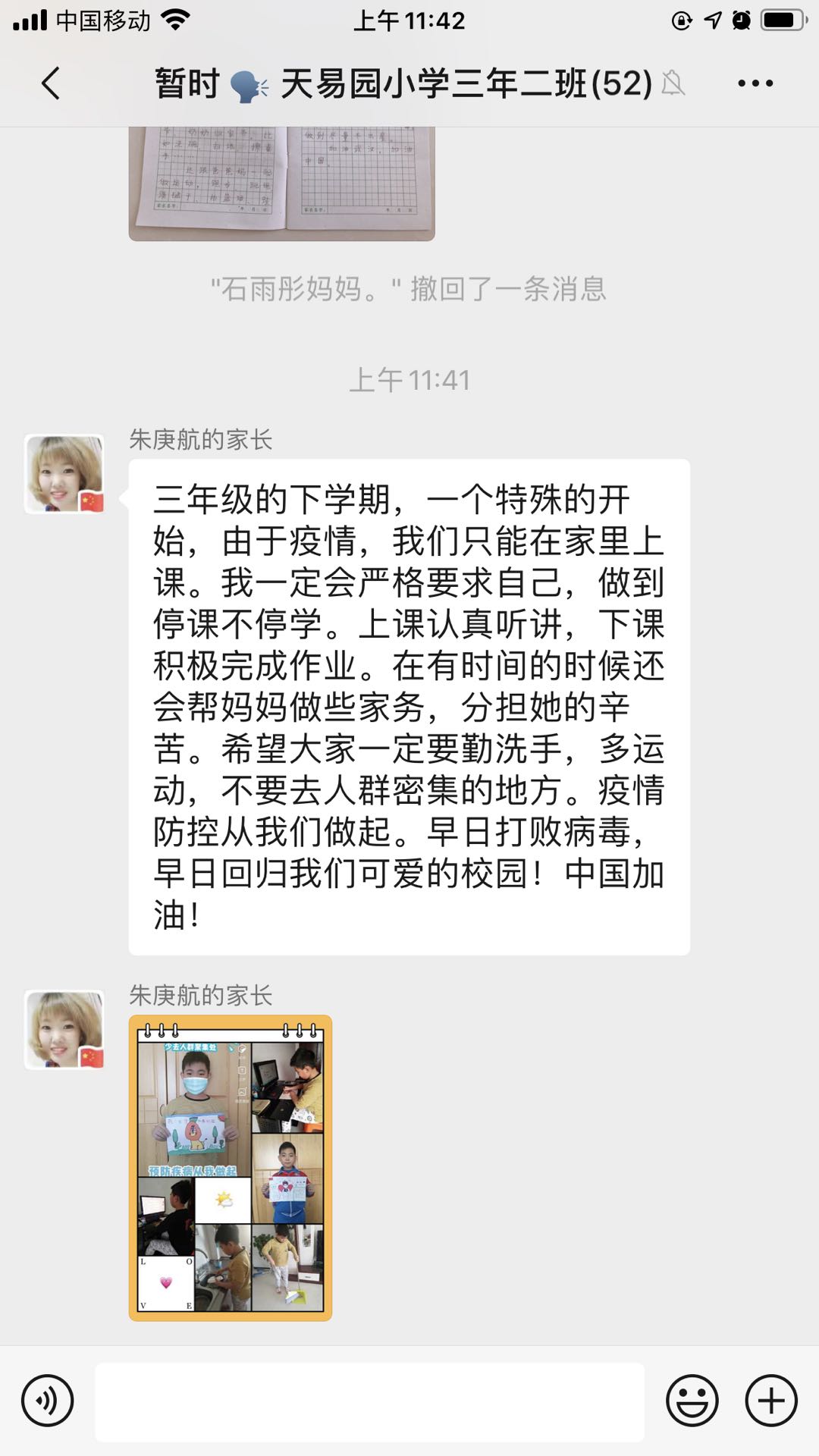The height and width of the screenshot is (1456, 819).
Task: Open the homework notebook photo
Action: pos(281,183)
